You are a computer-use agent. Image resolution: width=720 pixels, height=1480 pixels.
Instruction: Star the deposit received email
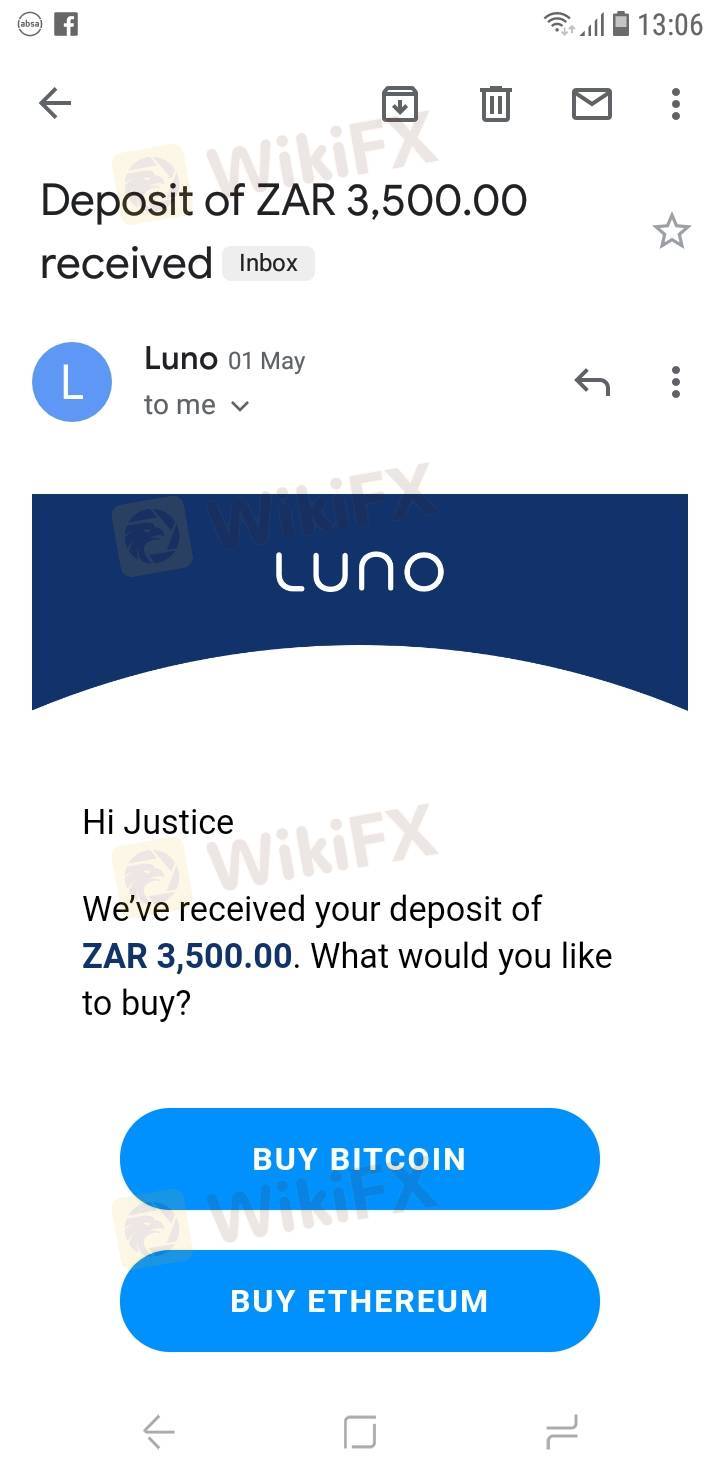[x=671, y=232]
